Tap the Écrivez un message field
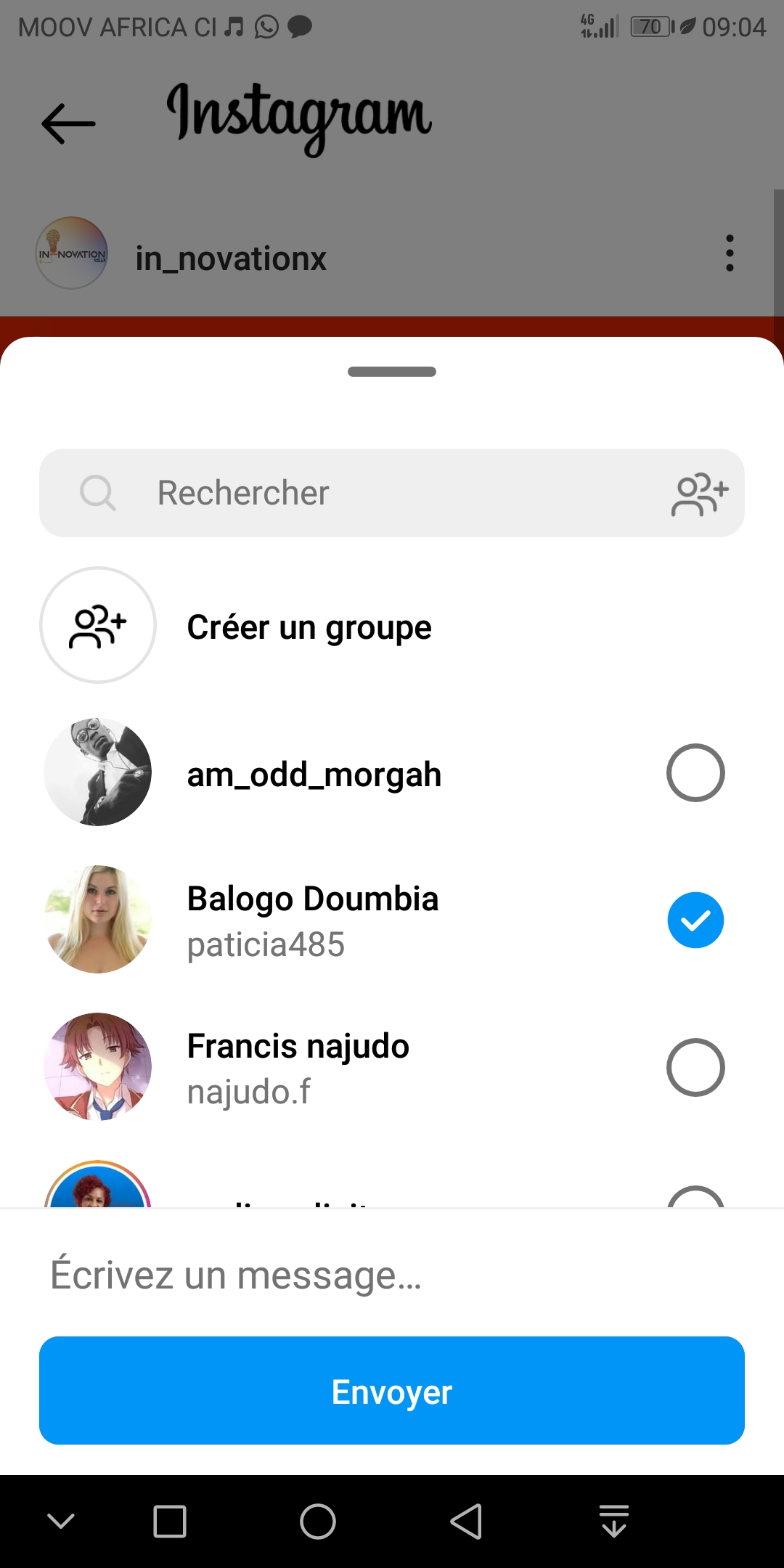Screen dimensions: 784x1568 [x=392, y=1275]
